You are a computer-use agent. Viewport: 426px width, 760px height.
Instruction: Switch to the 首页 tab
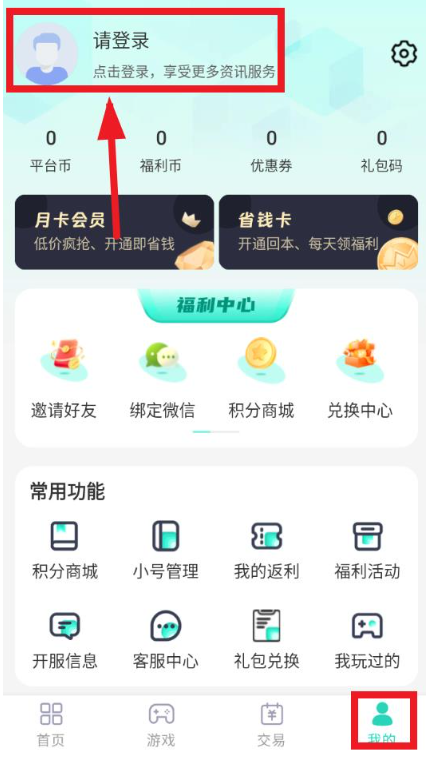pos(51,725)
